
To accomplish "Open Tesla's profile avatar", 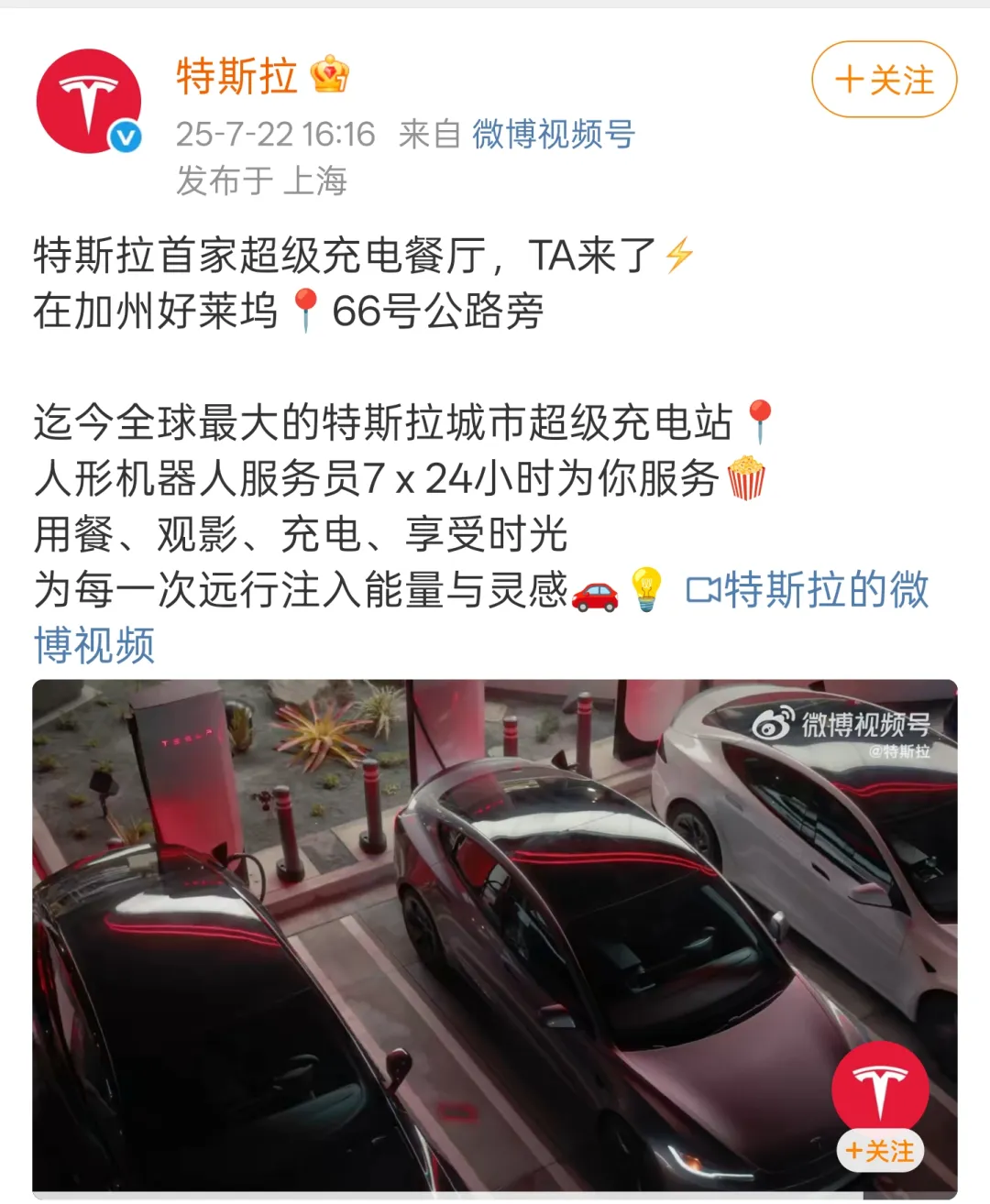I will point(88,101).
